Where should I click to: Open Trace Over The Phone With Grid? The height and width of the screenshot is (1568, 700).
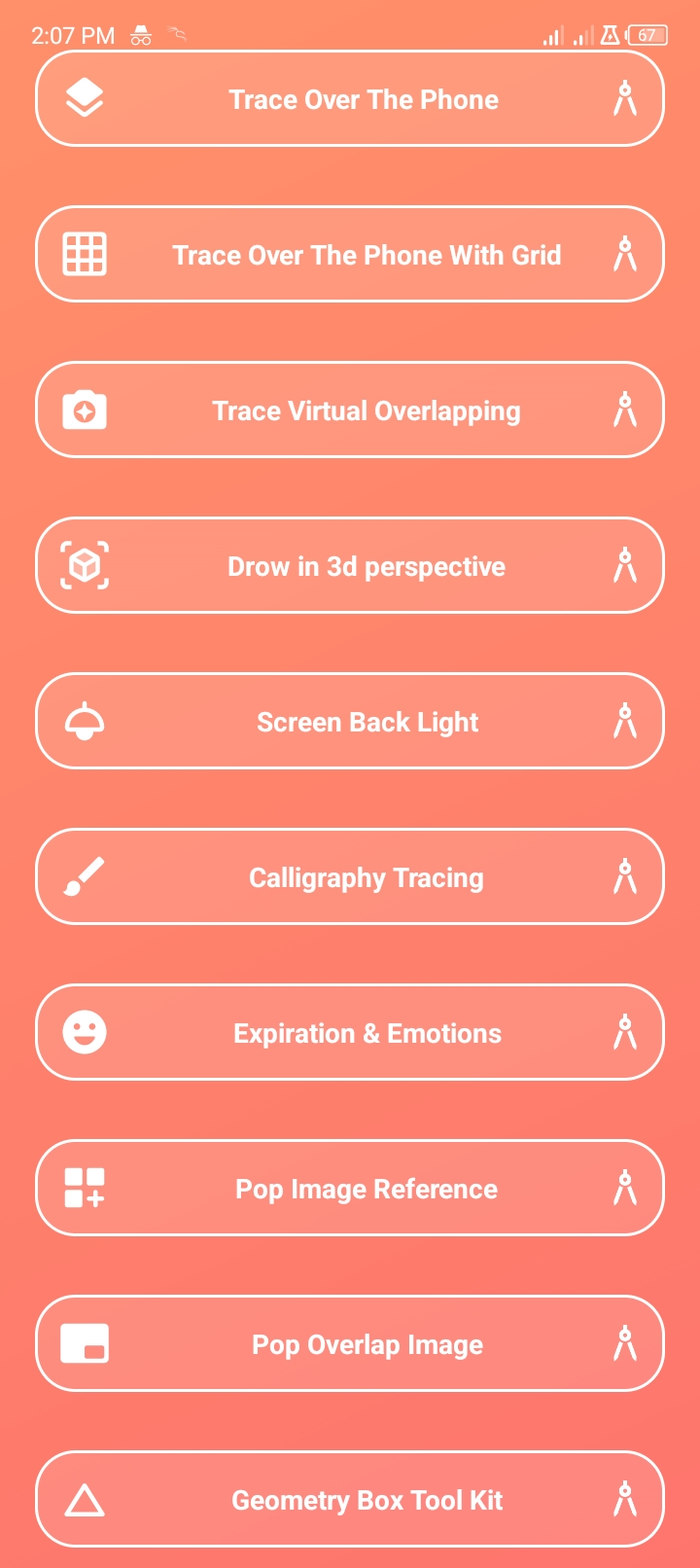point(367,255)
